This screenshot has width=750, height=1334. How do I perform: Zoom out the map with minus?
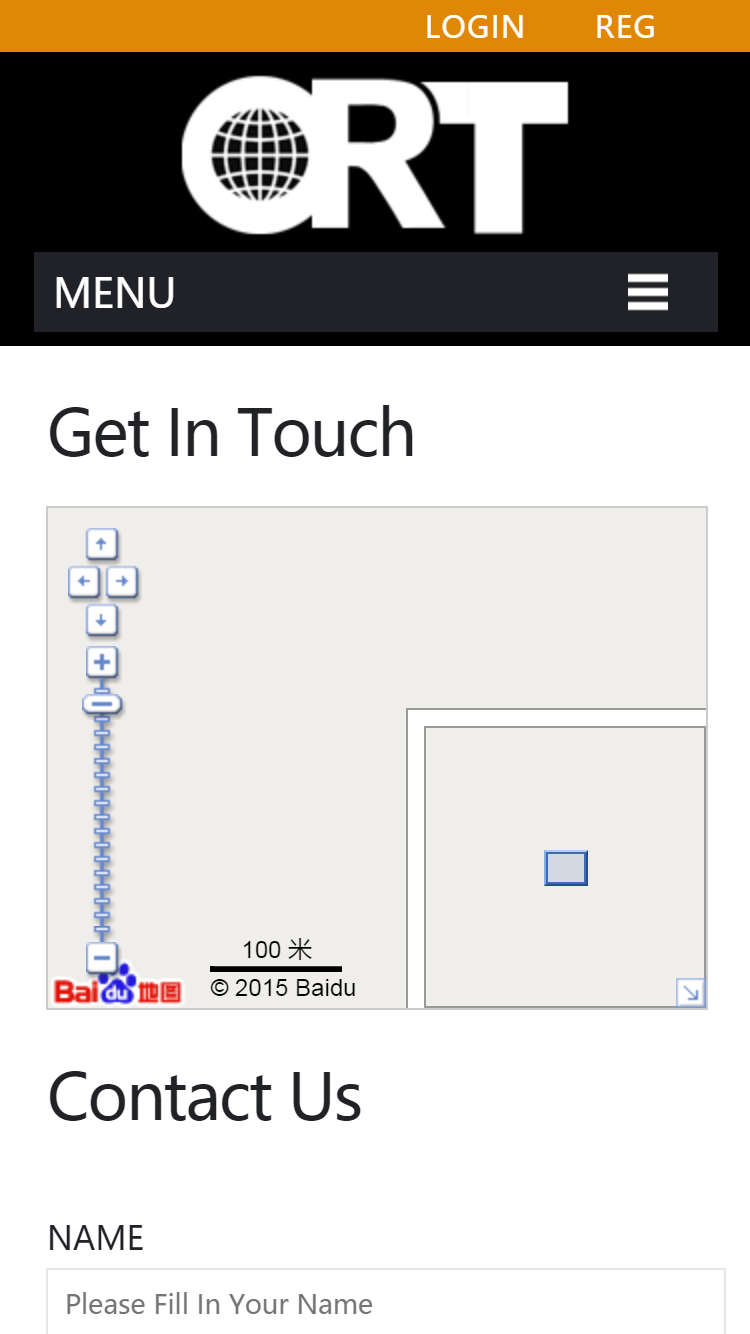(102, 957)
